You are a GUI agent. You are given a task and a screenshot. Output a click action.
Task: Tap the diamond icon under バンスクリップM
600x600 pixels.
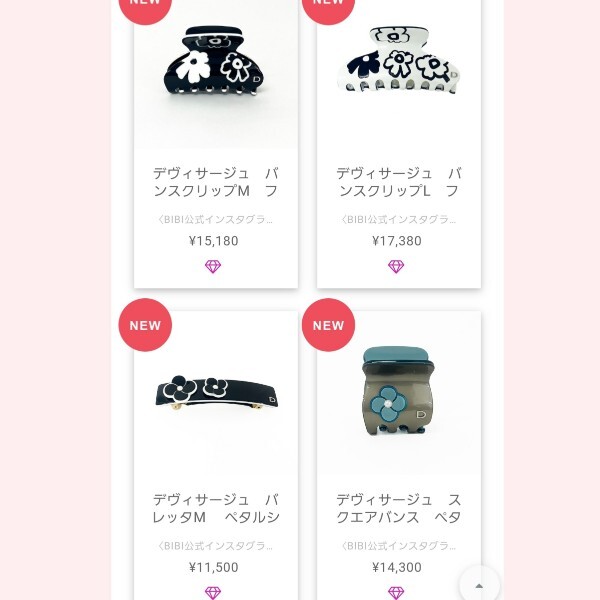213,267
